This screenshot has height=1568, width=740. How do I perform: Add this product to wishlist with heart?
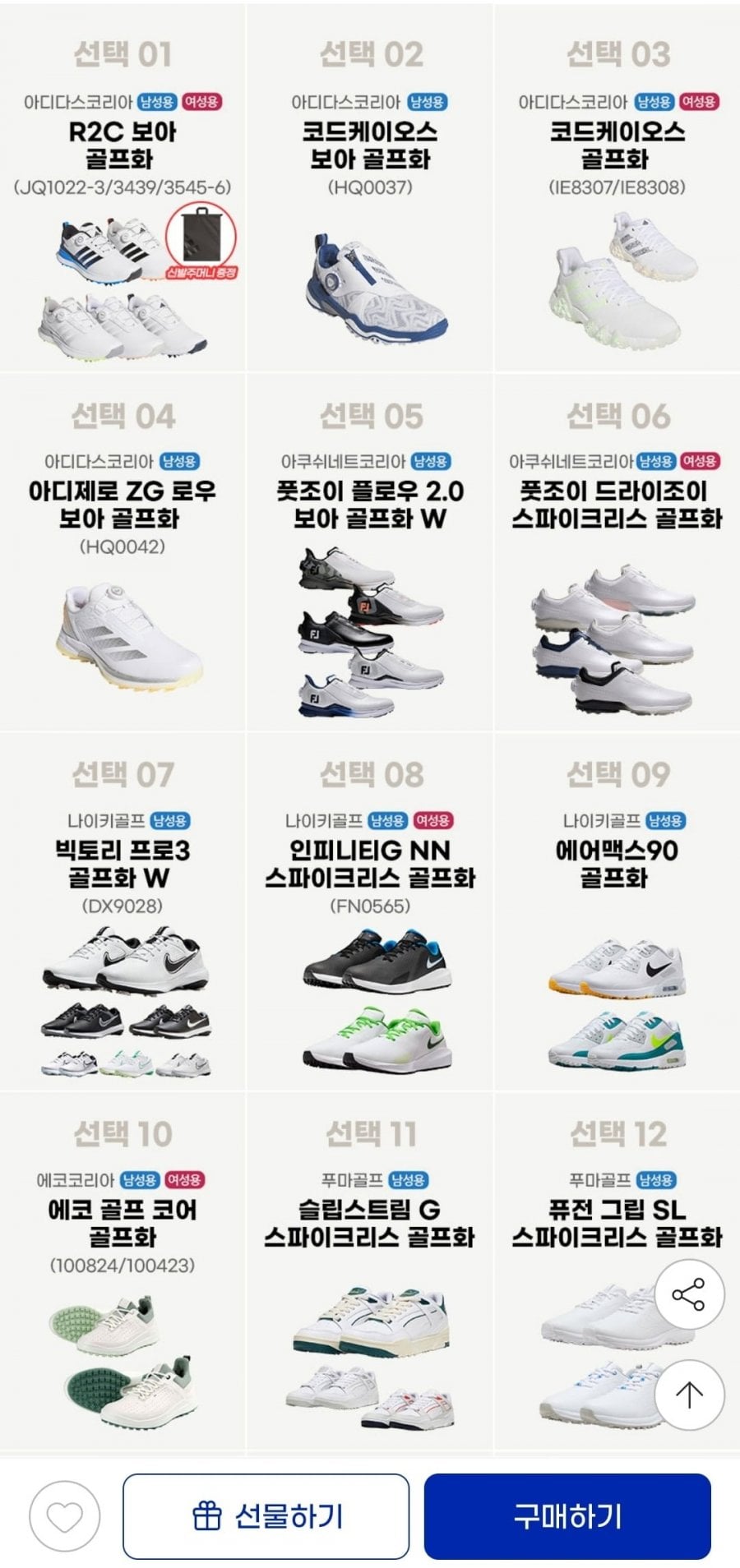coord(64,1516)
